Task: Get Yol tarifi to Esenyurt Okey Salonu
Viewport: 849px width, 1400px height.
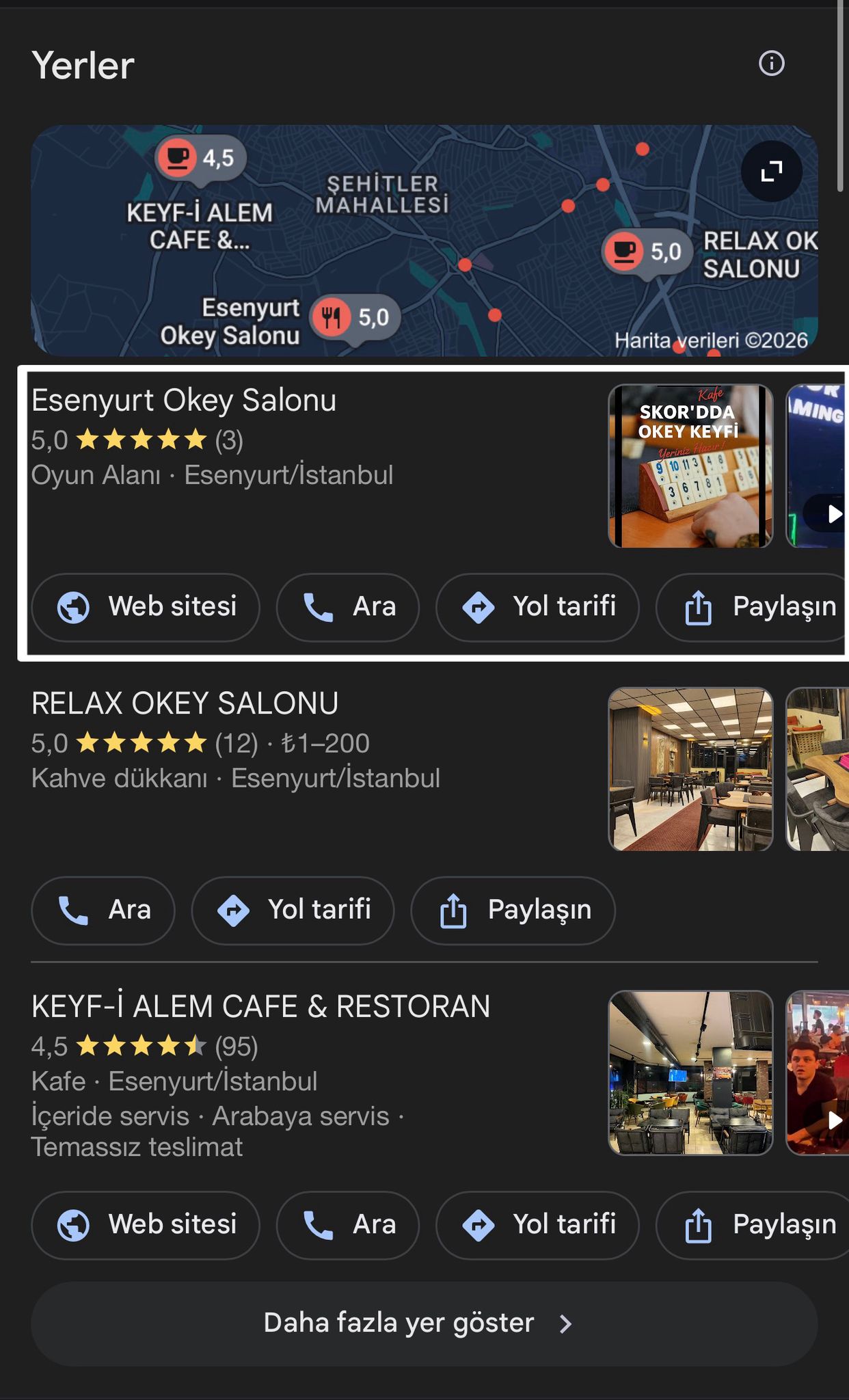Action: [537, 607]
